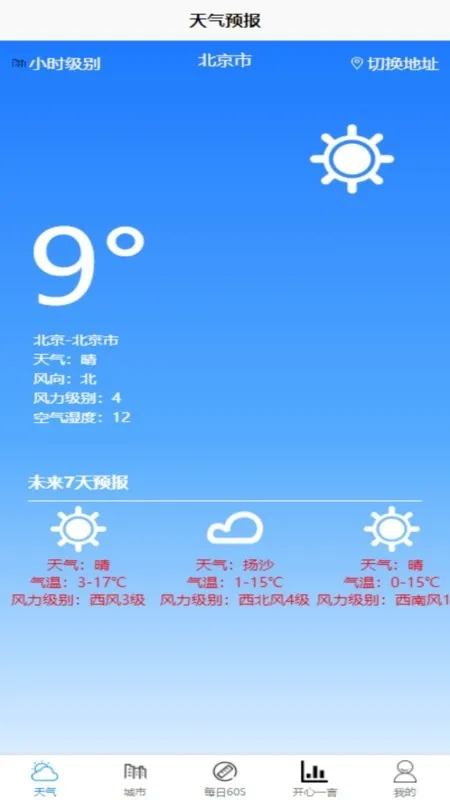Go to the 每日60S tab
Viewport: 450px width, 800px height.
[x=225, y=779]
